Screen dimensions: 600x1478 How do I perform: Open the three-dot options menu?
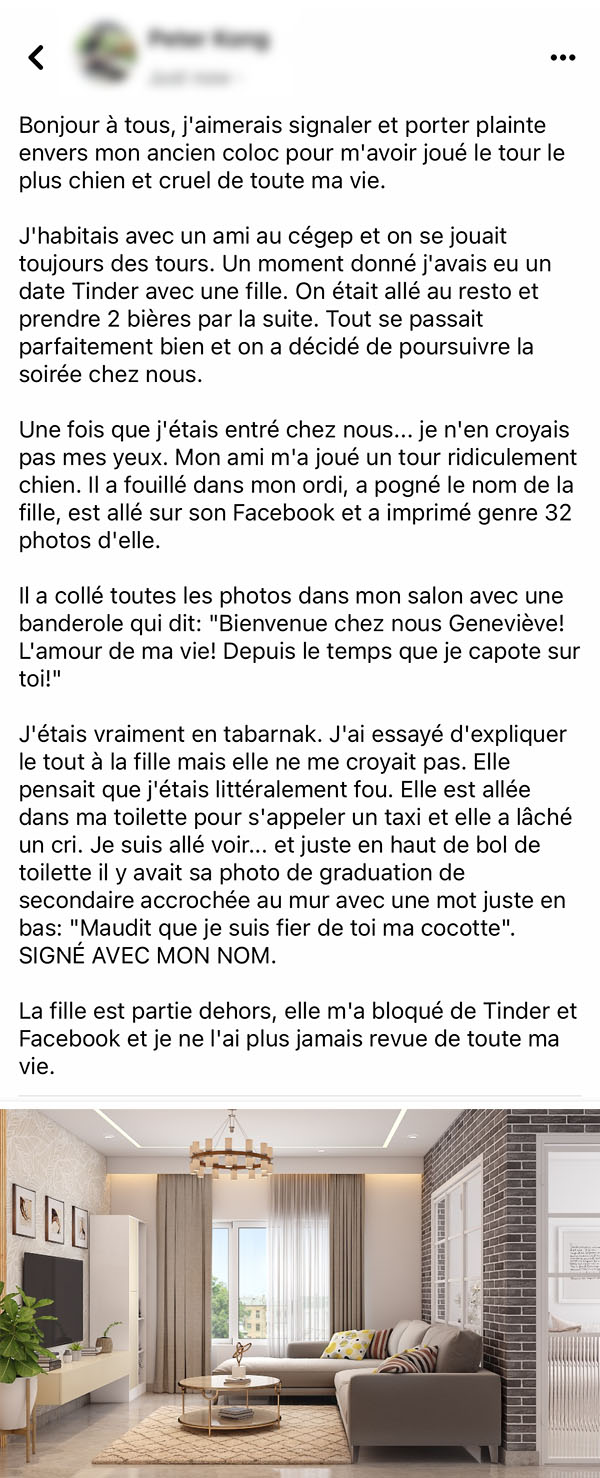click(563, 58)
